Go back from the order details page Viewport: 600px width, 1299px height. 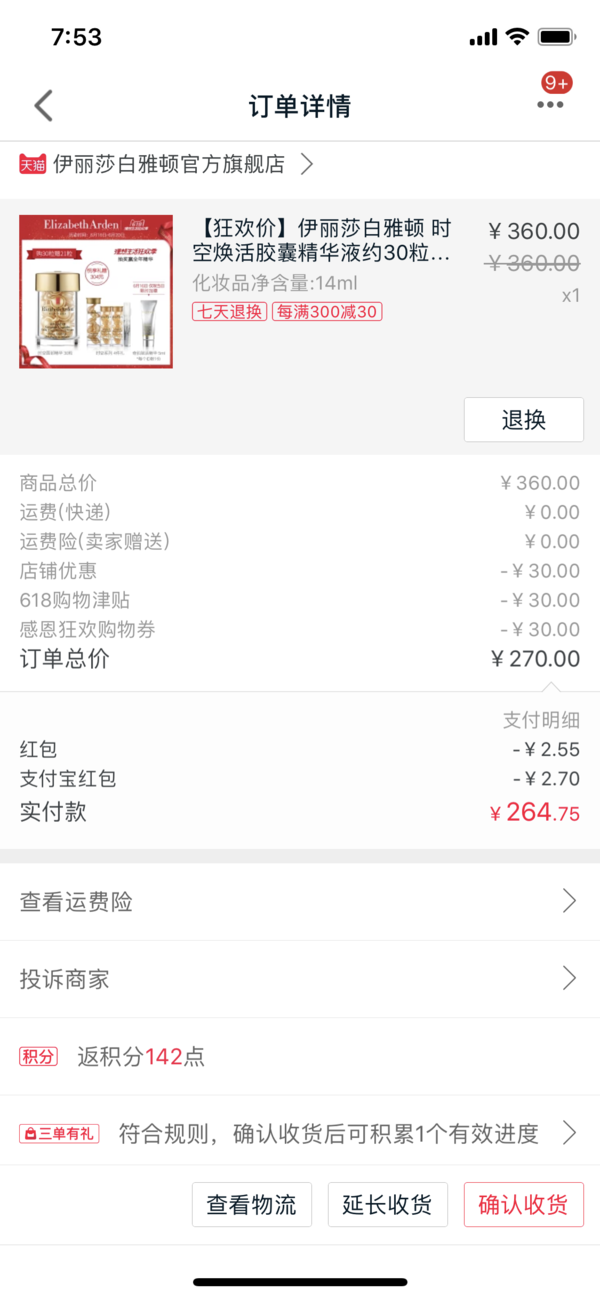pyautogui.click(x=43, y=106)
